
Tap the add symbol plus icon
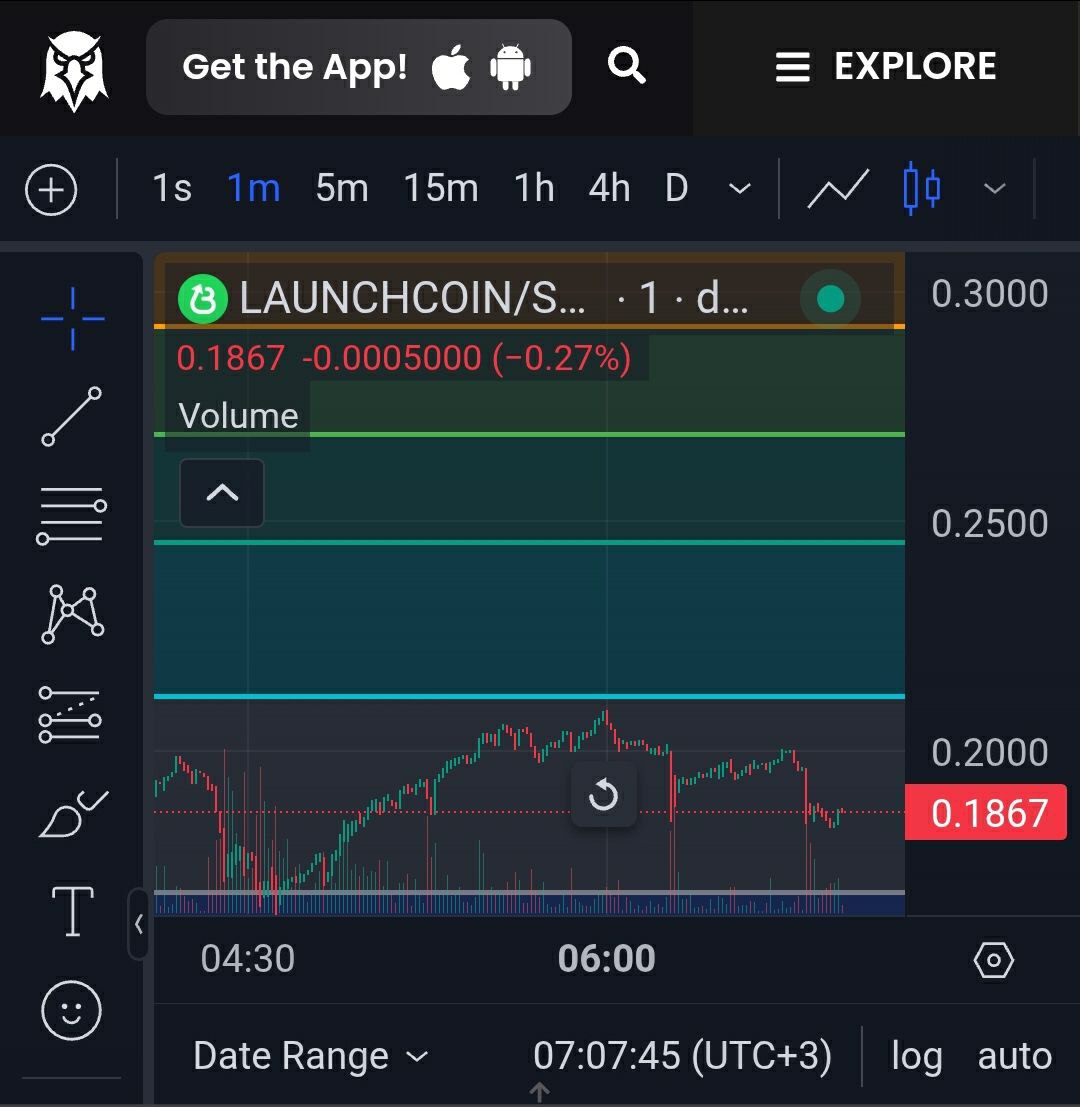(x=51, y=189)
